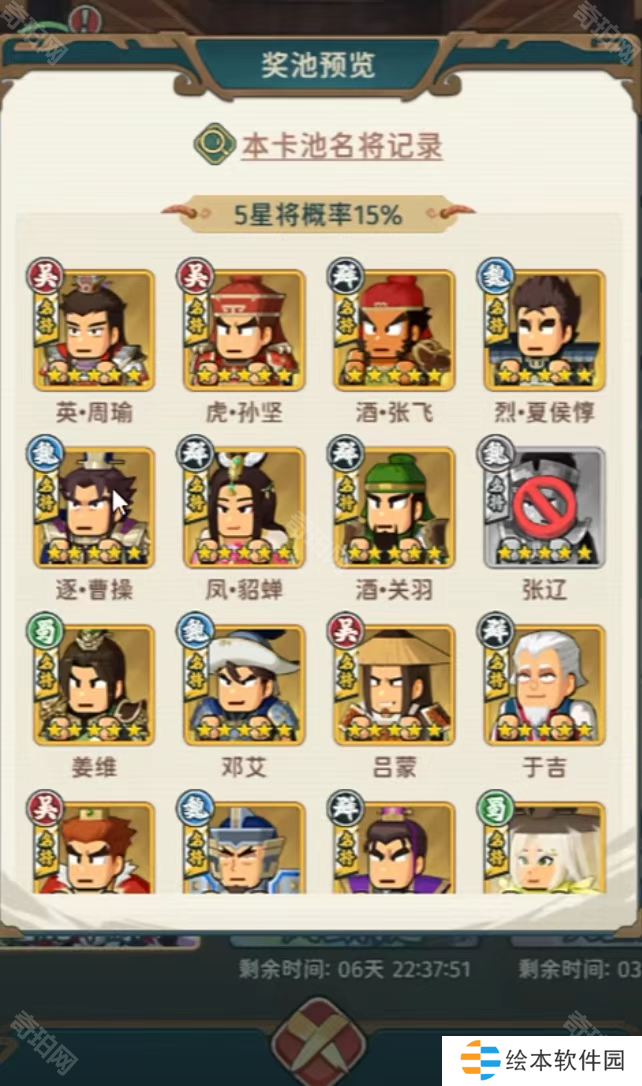Select the 凤·貂蝉 hero portrait
This screenshot has height=1086, width=642.
pos(245,508)
